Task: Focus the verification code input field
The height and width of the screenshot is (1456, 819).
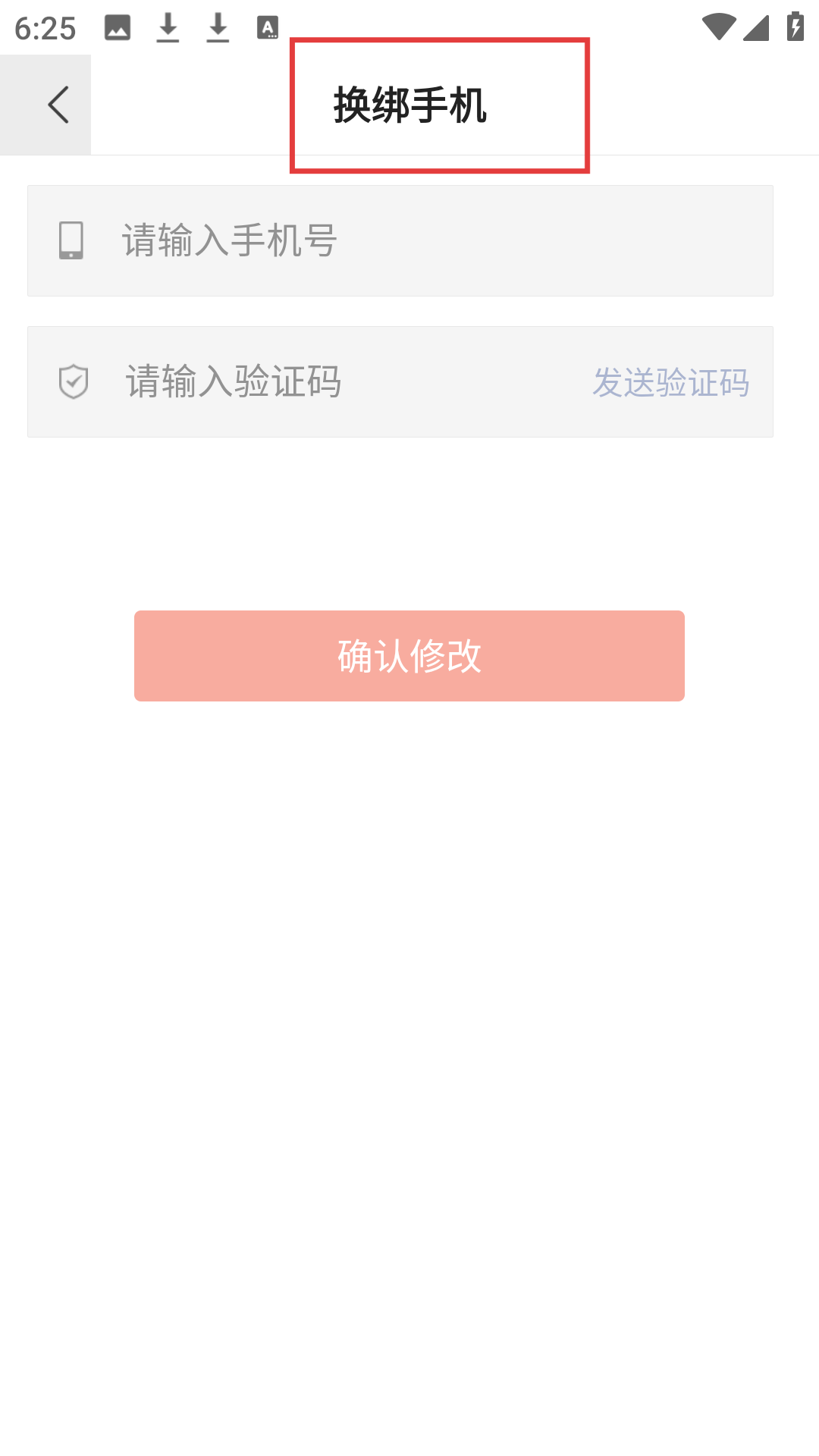Action: (x=341, y=382)
